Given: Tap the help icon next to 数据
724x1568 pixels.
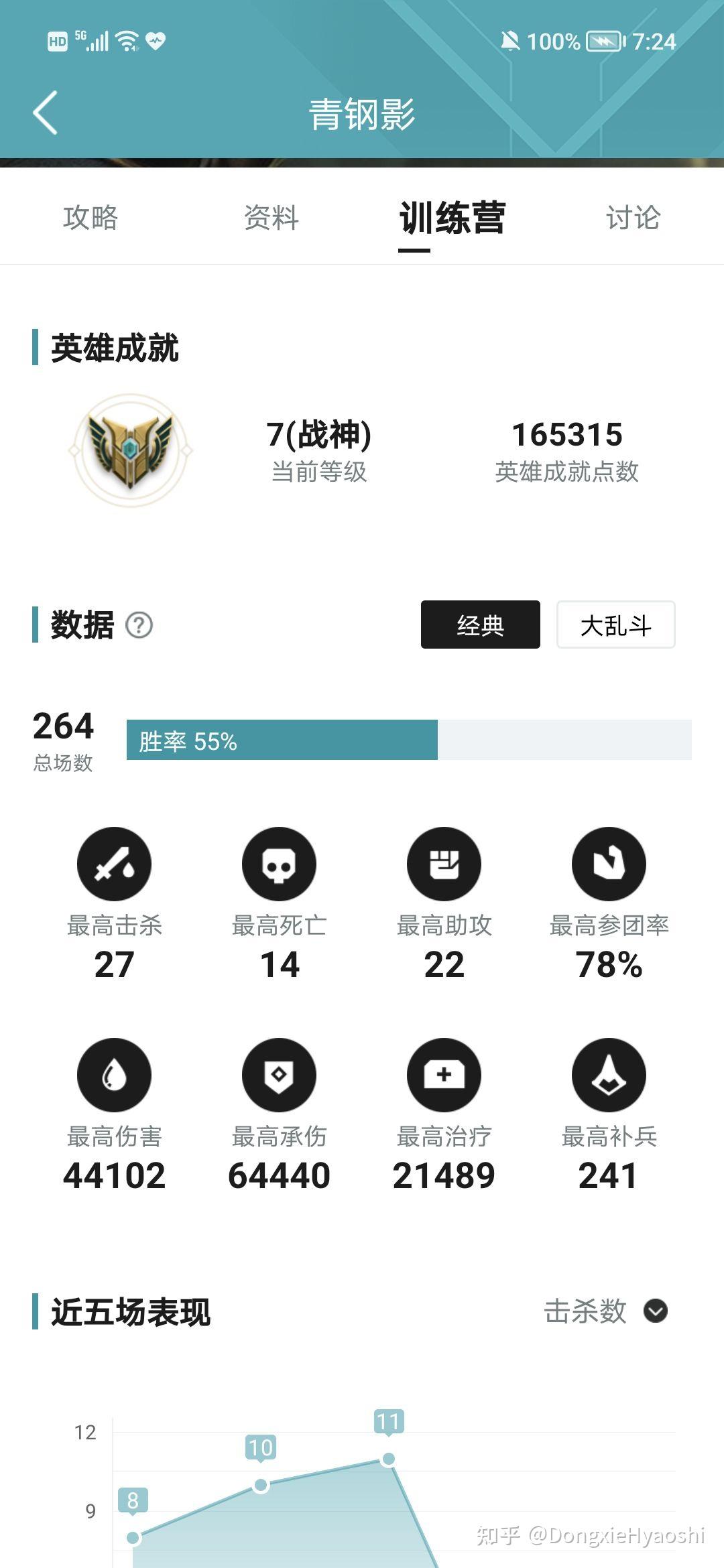Looking at the screenshot, I should 139,625.
